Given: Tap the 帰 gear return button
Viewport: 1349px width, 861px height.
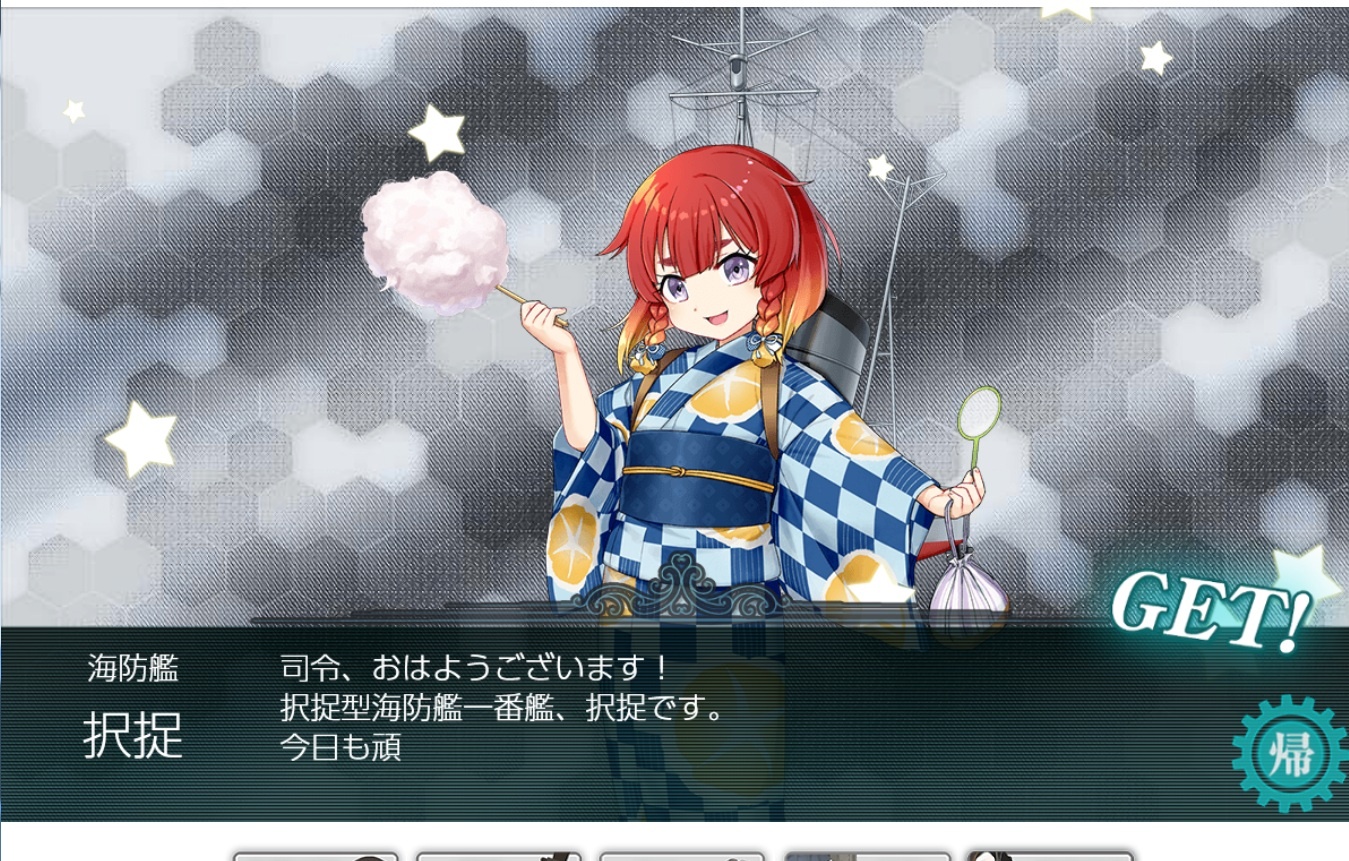Looking at the screenshot, I should (1290, 754).
